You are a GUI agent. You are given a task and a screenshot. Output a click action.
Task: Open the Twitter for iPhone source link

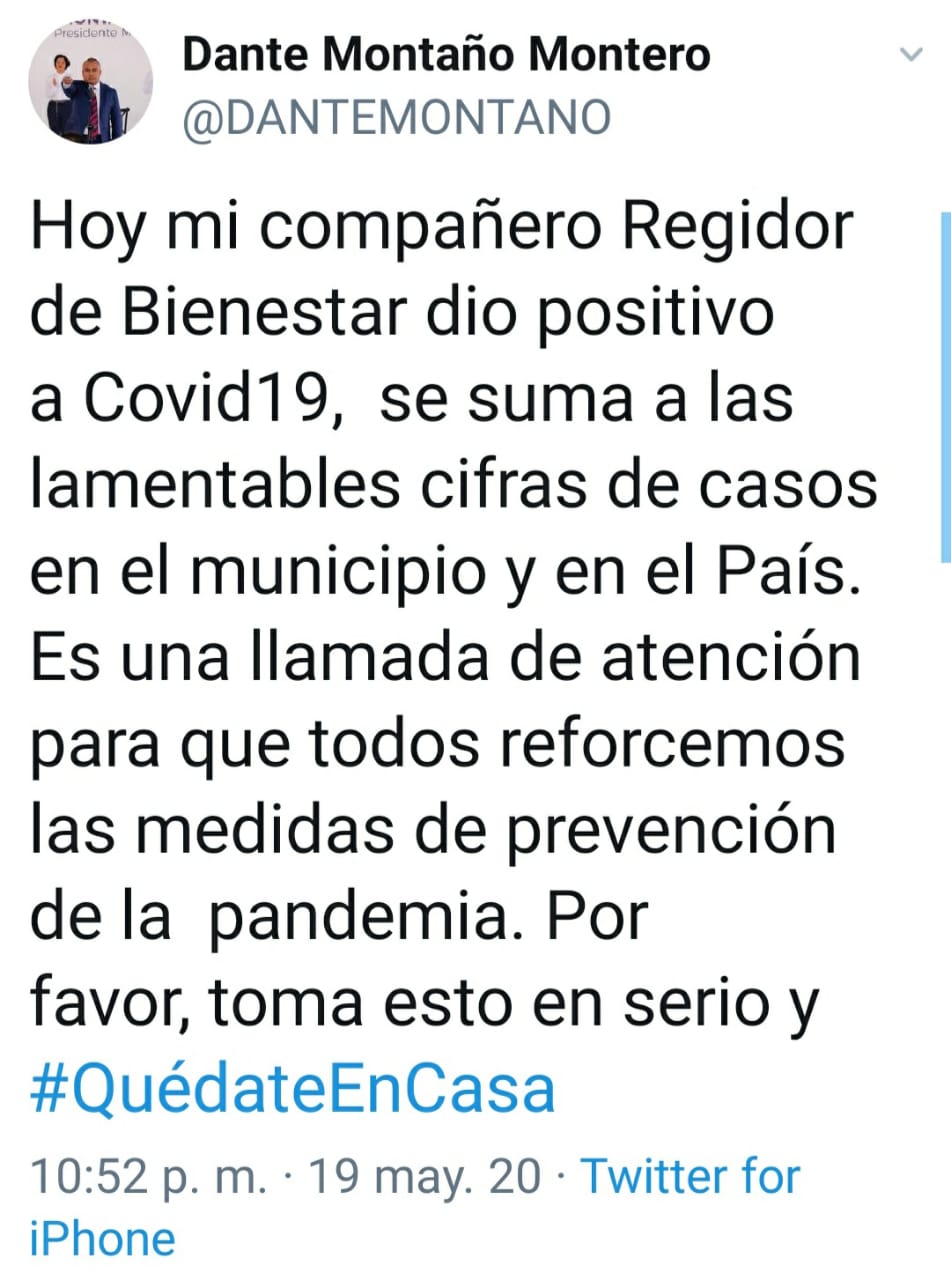pyautogui.click(x=690, y=1175)
